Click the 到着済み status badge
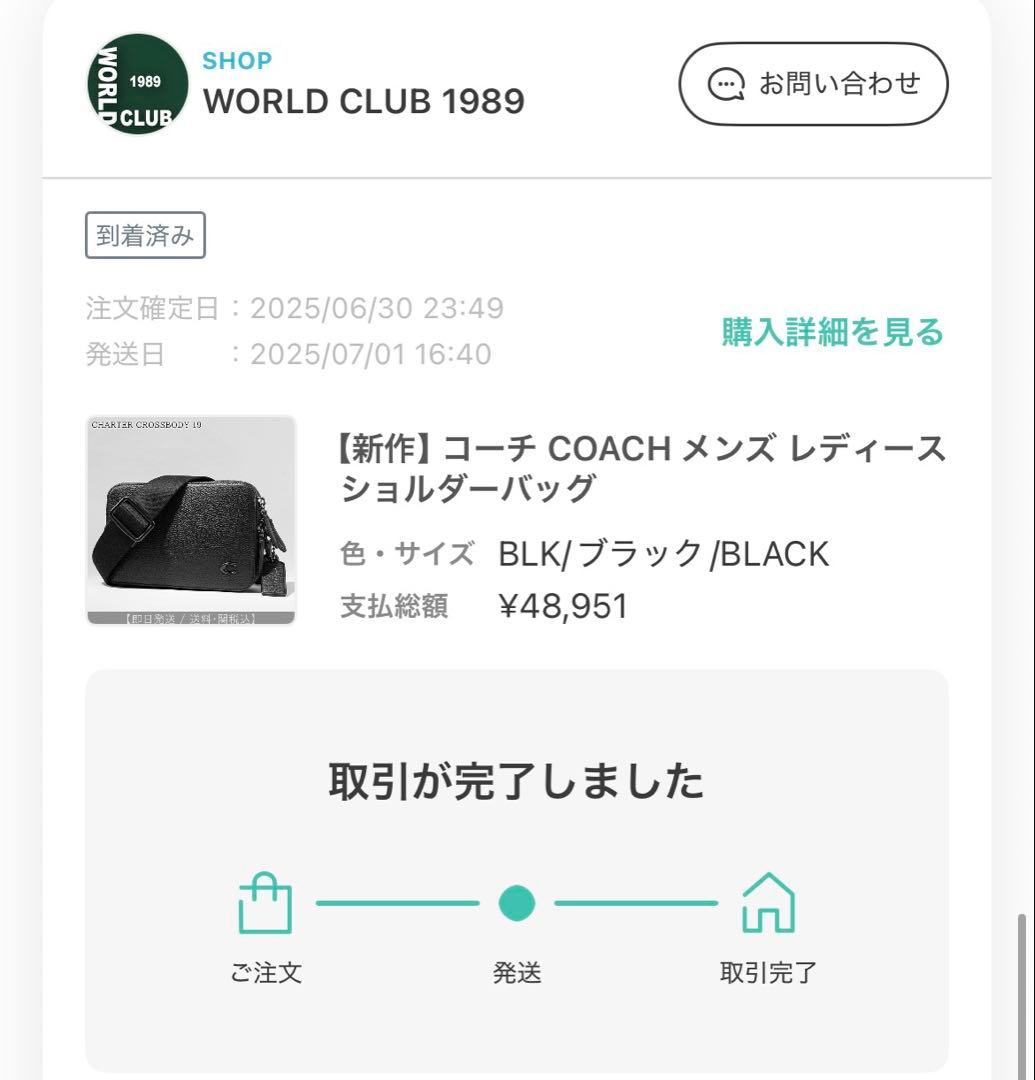The width and height of the screenshot is (1035, 1080). [145, 236]
